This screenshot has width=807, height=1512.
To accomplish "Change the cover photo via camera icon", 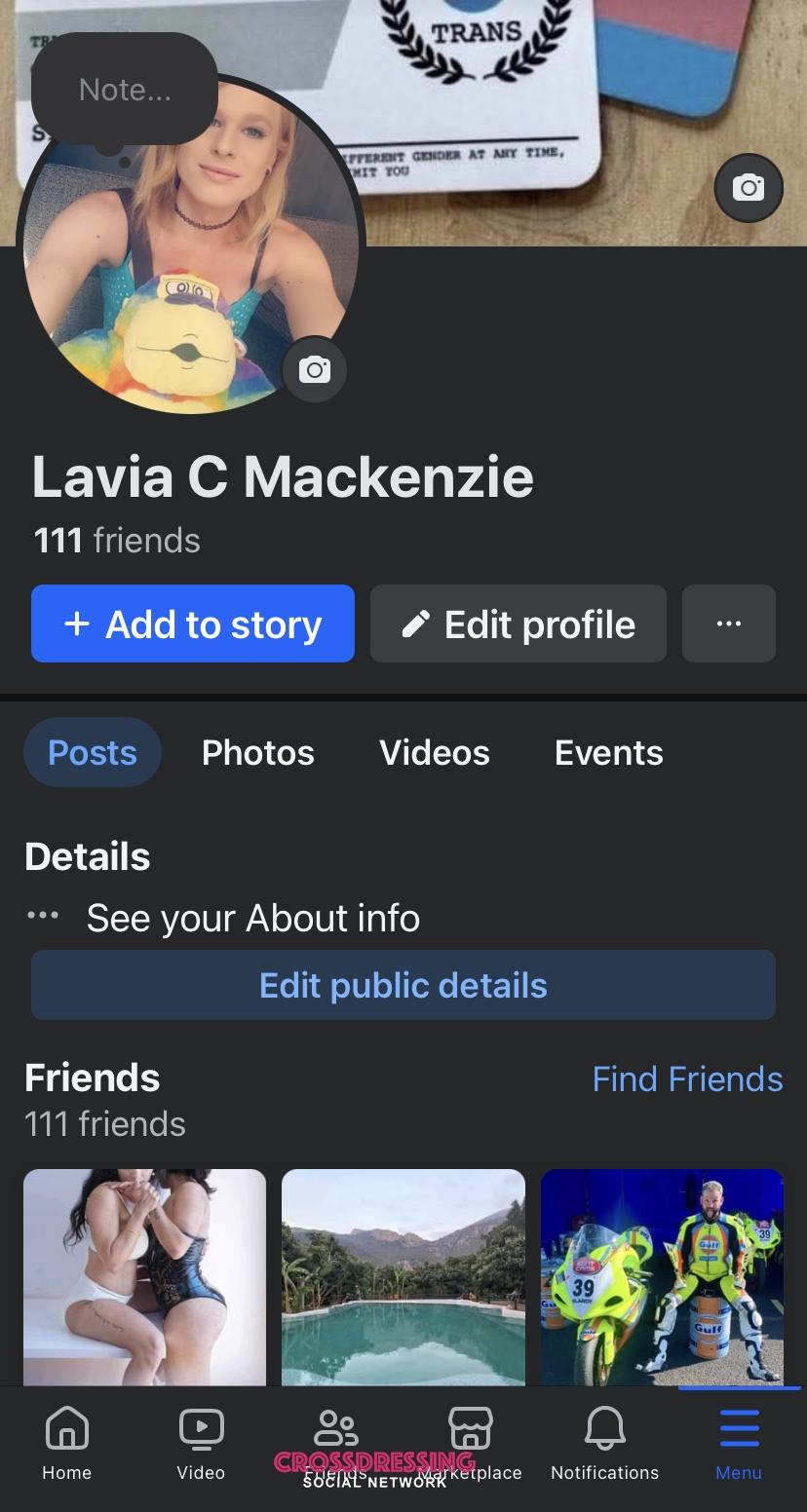I will 748,187.
